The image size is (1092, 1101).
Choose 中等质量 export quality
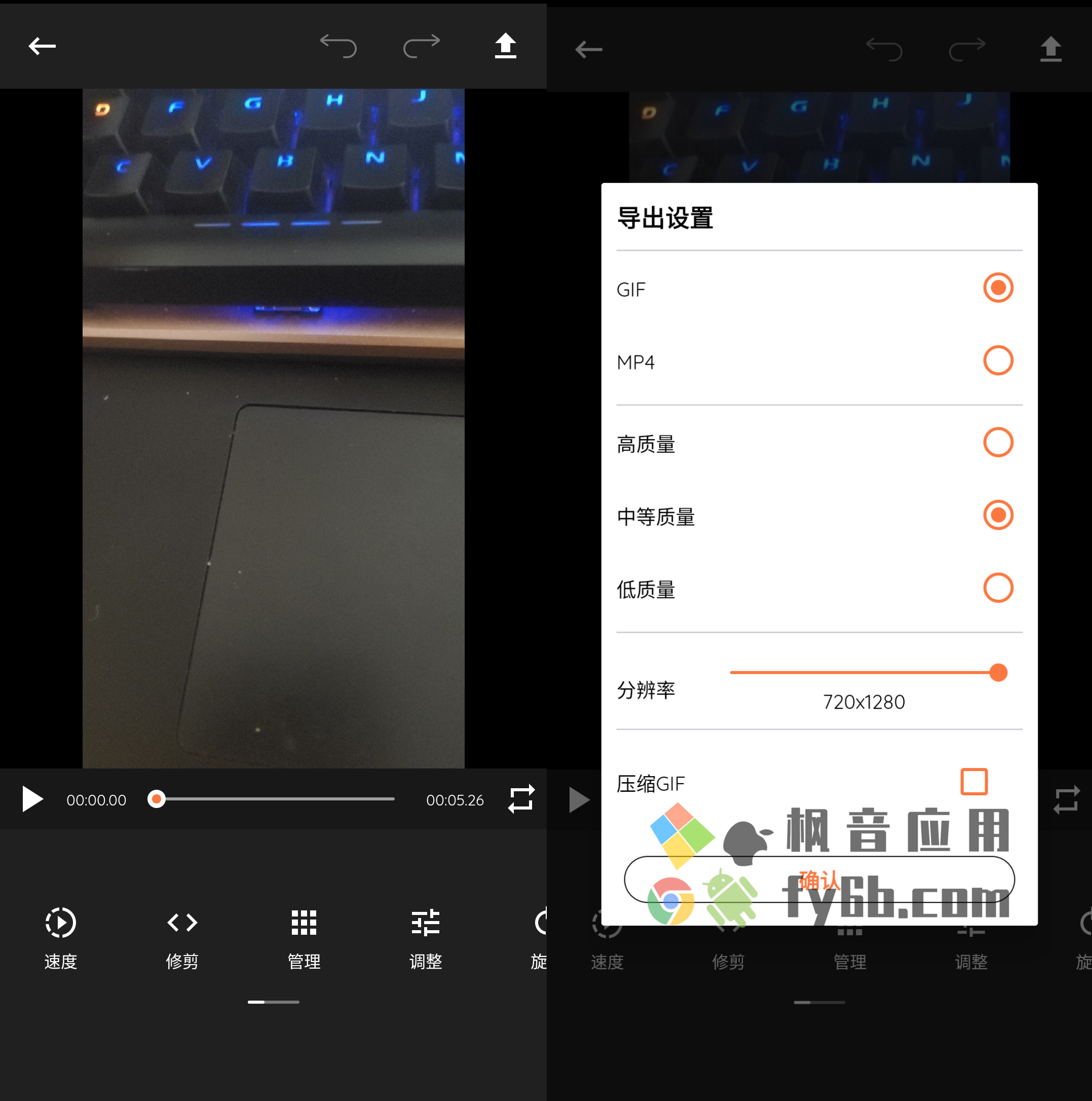[x=997, y=515]
